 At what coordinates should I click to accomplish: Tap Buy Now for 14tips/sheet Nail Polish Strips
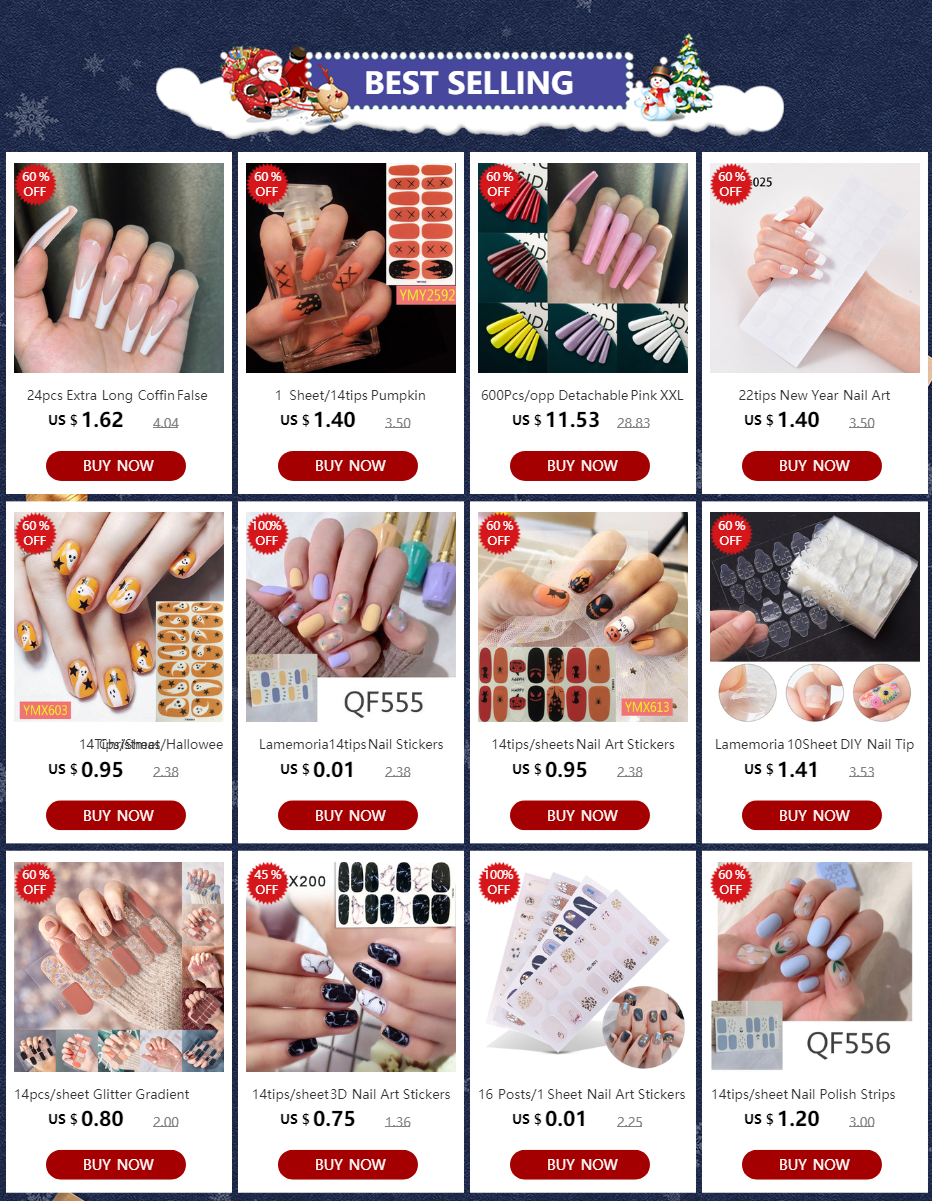(812, 1165)
